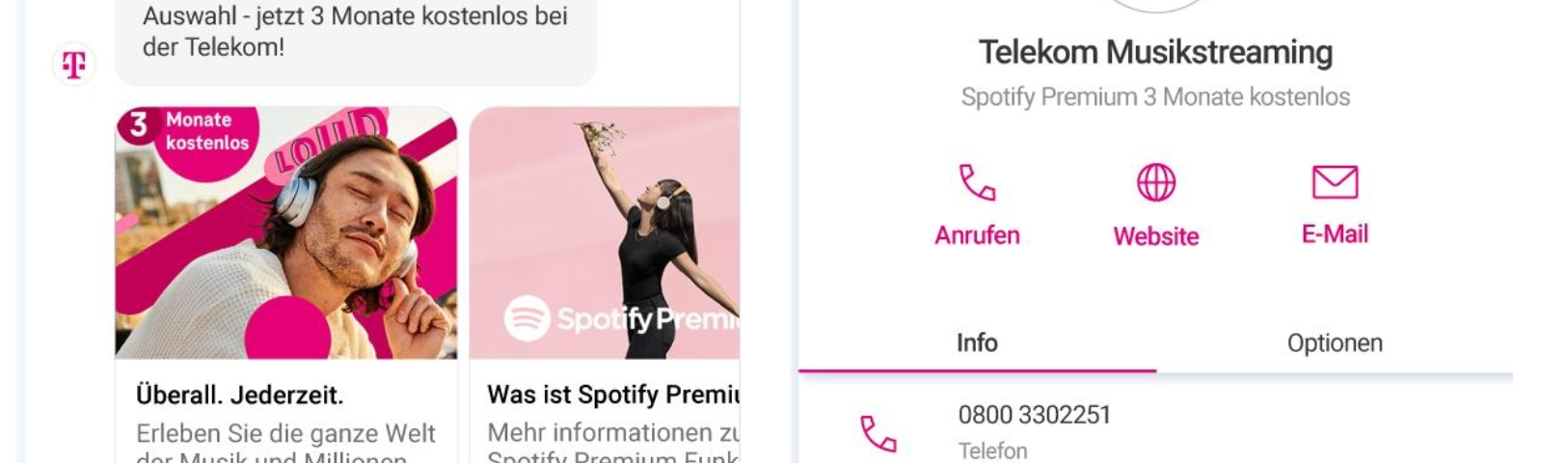
Task: Open the Website button
Action: 1155,205
